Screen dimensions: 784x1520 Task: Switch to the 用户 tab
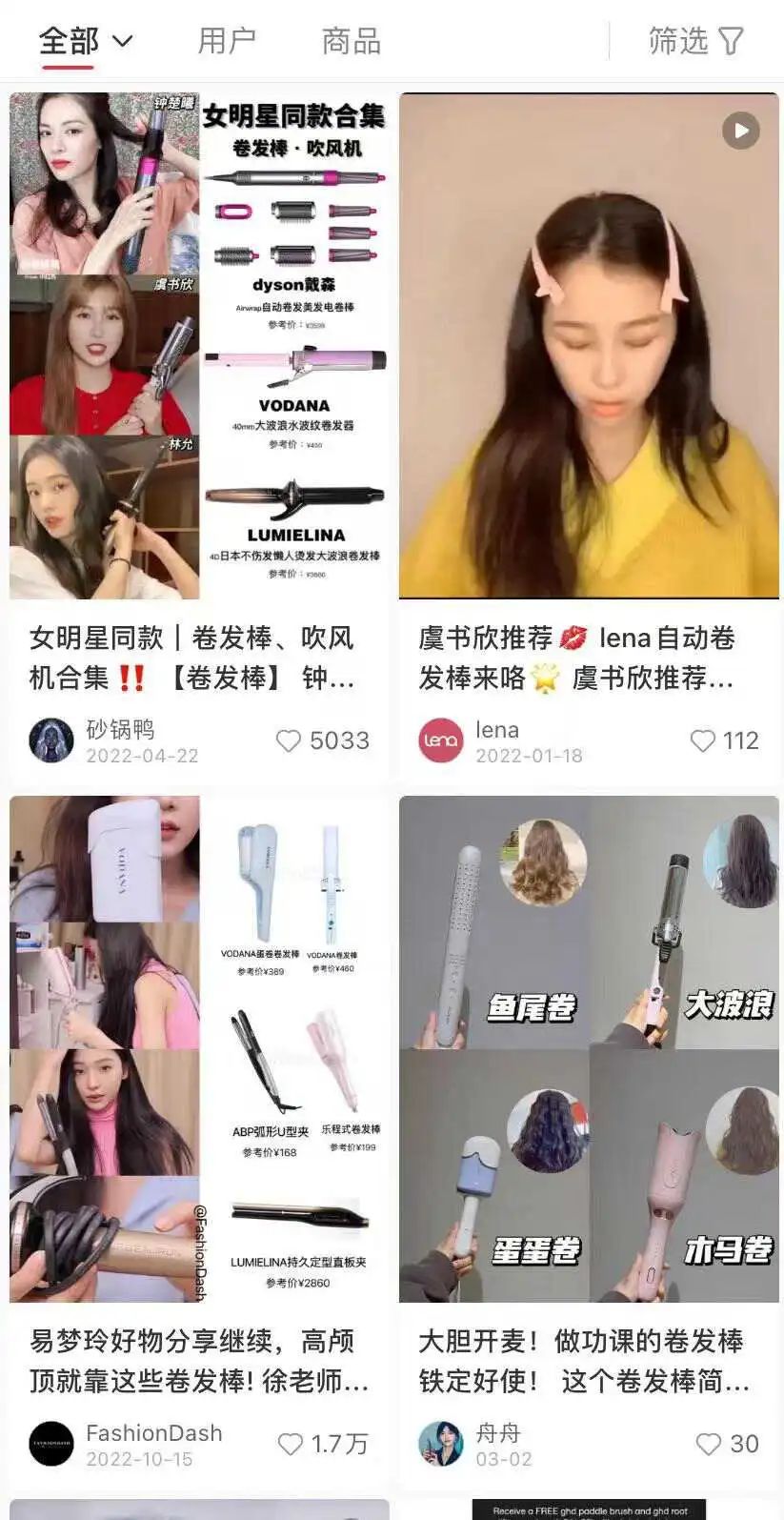click(x=227, y=40)
